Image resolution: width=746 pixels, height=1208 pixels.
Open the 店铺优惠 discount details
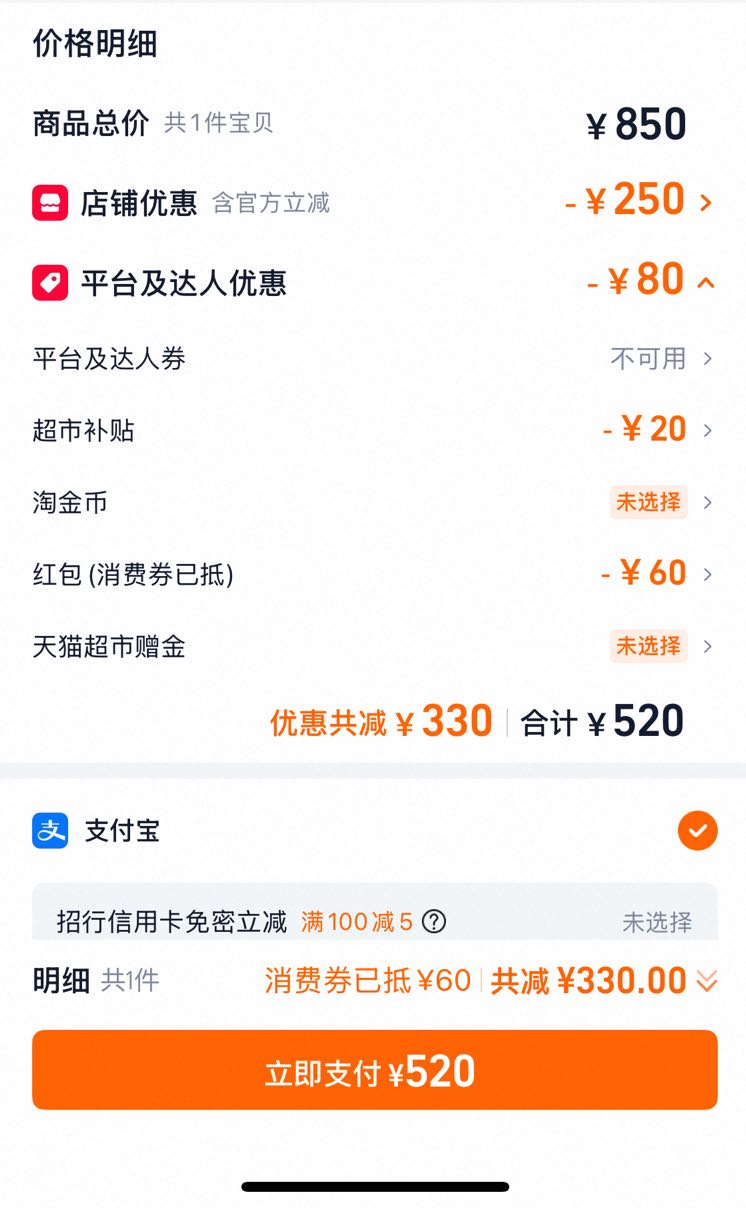click(374, 202)
